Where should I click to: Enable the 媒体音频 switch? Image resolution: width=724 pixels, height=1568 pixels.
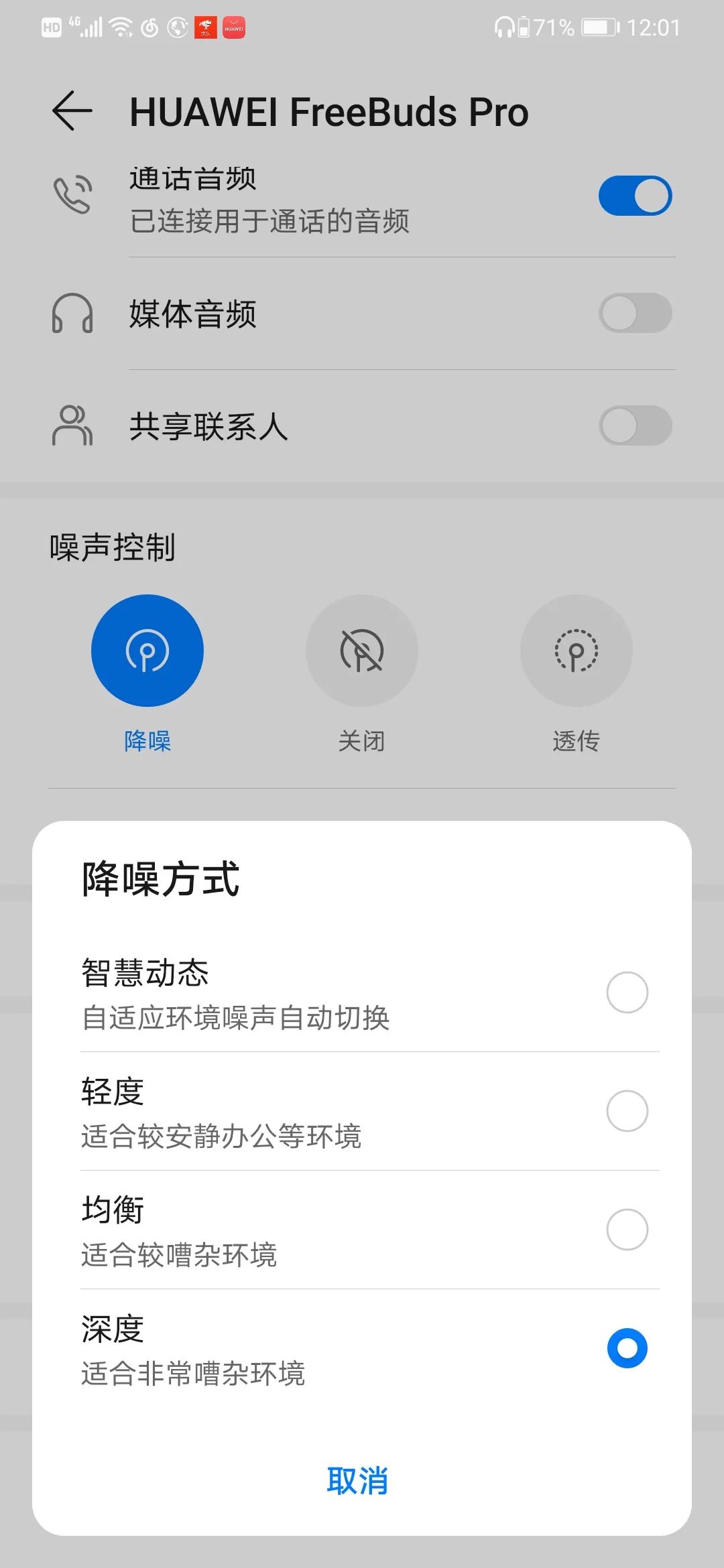(x=636, y=314)
